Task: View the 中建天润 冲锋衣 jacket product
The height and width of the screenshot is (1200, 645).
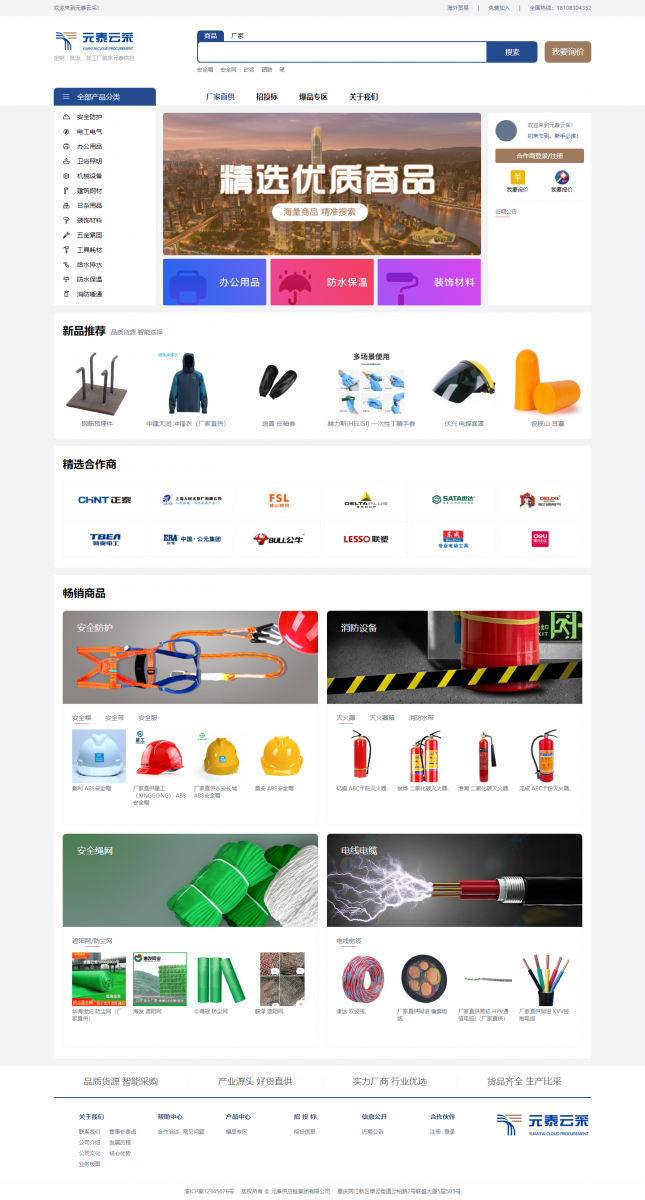Action: [187, 388]
